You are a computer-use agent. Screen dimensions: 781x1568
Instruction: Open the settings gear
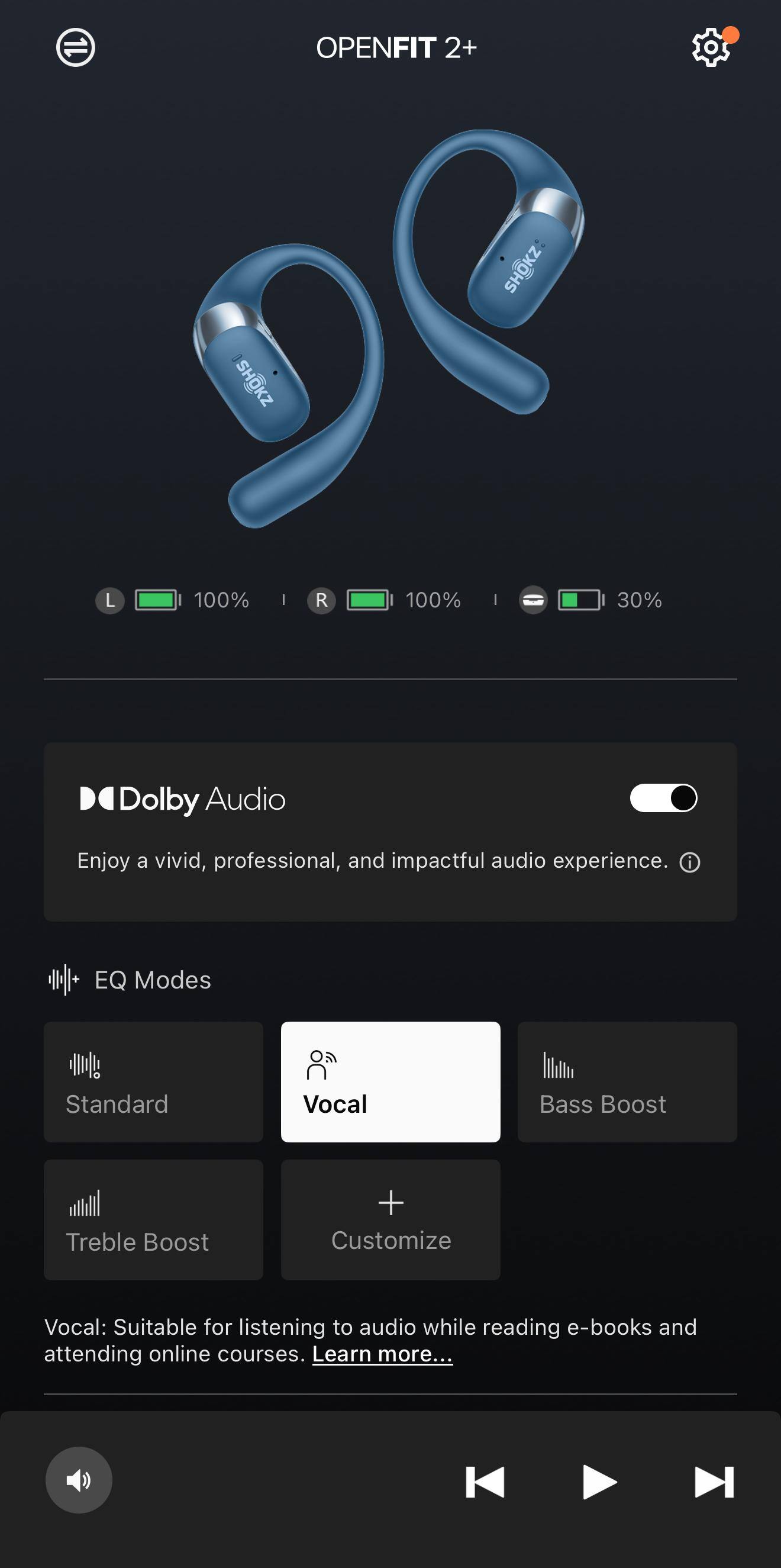click(x=711, y=47)
